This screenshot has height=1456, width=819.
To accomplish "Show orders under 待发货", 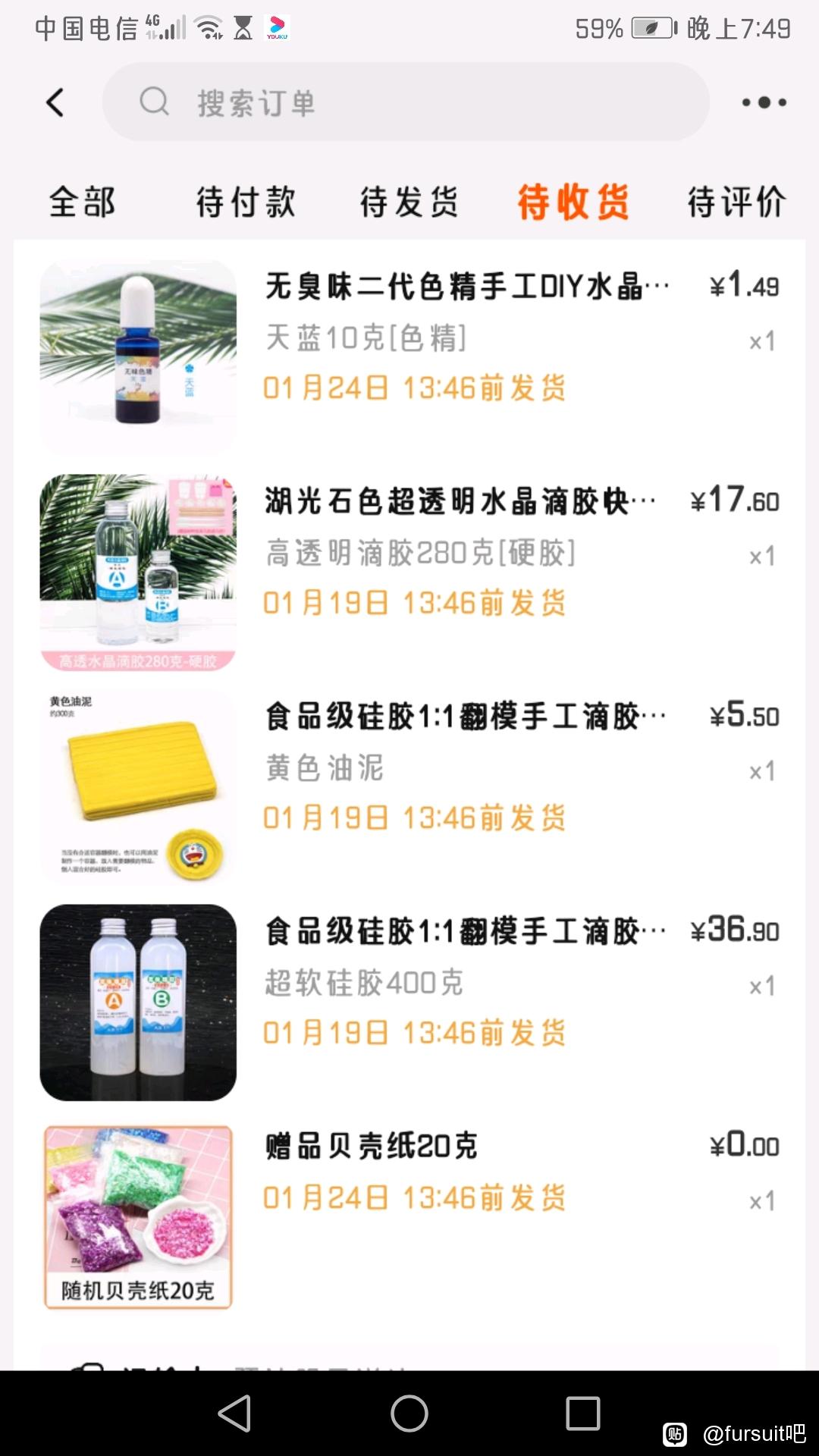I will click(x=409, y=202).
